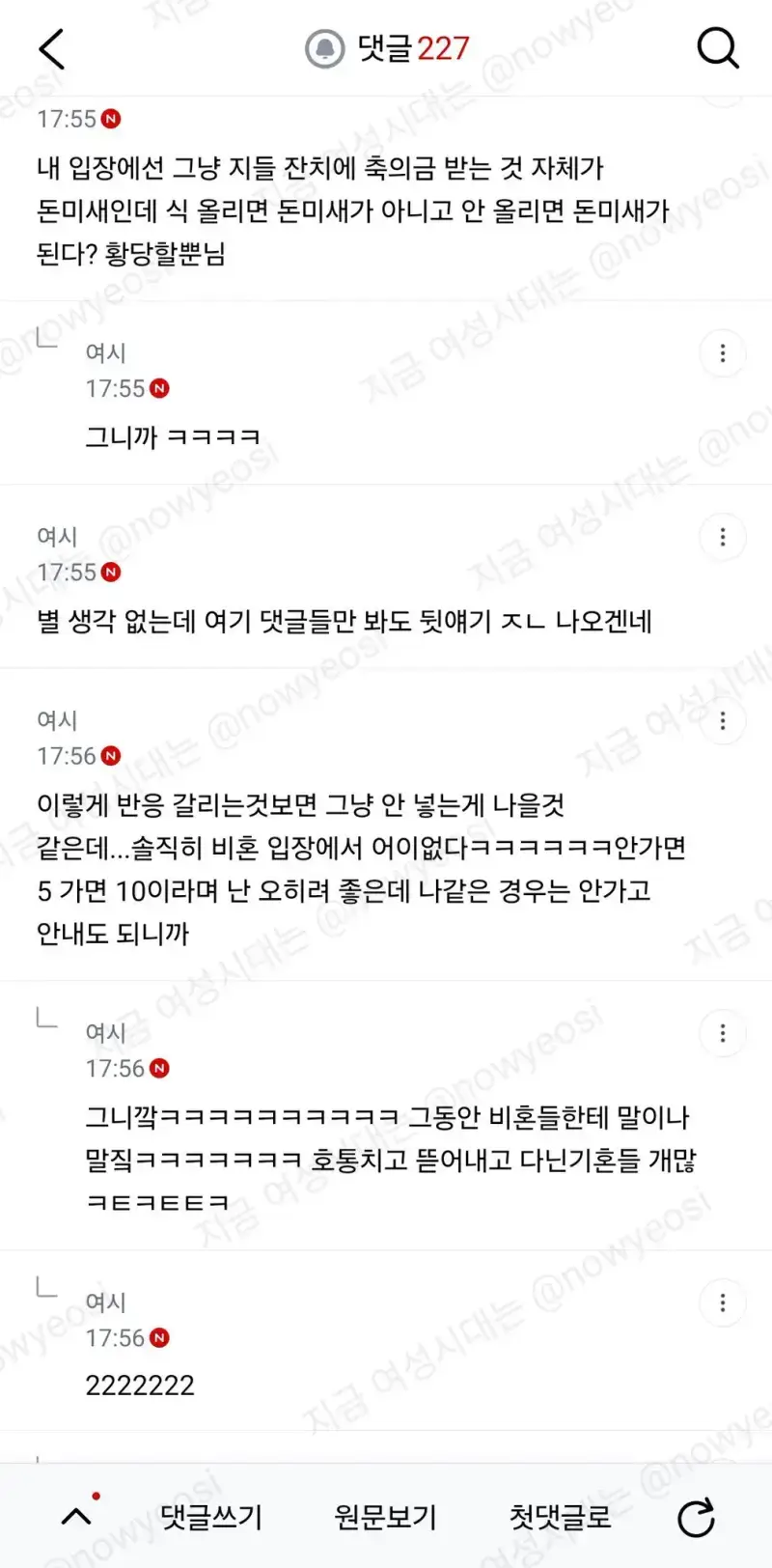This screenshot has height=1568, width=772.
Task: Open options for the reply starting '그니깍ㅋㅋㅋ'
Action: coord(723,1033)
